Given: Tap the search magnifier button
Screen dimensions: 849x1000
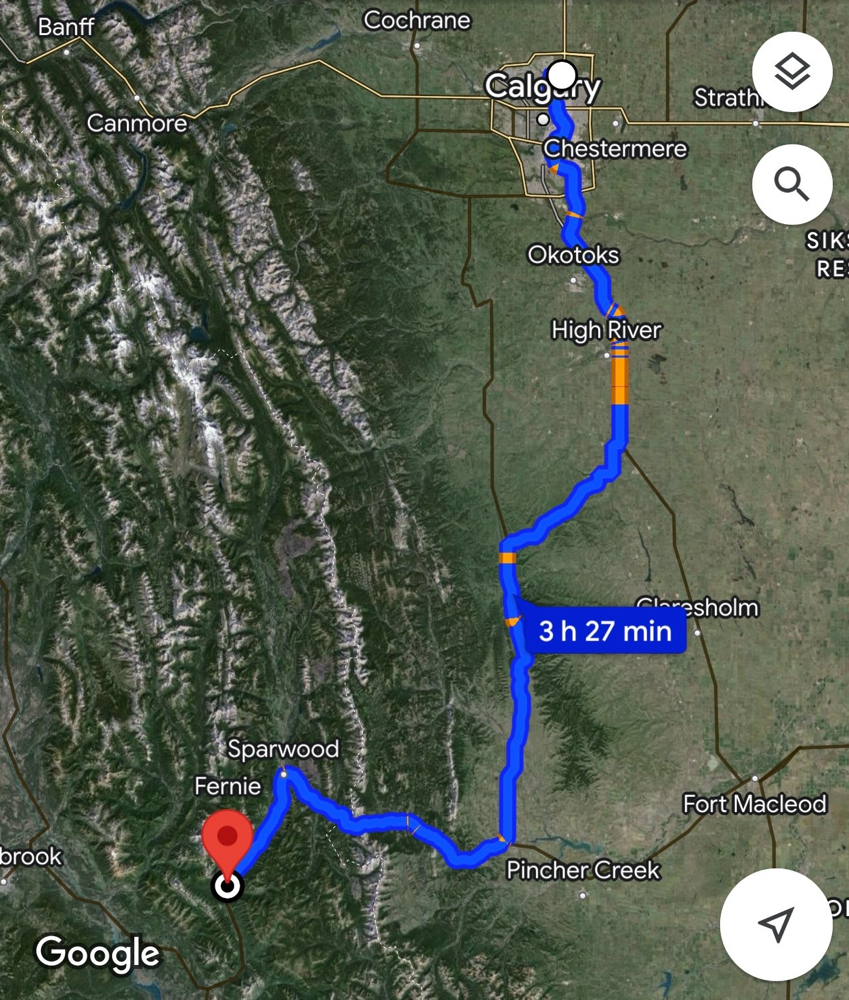Looking at the screenshot, I should pyautogui.click(x=792, y=185).
